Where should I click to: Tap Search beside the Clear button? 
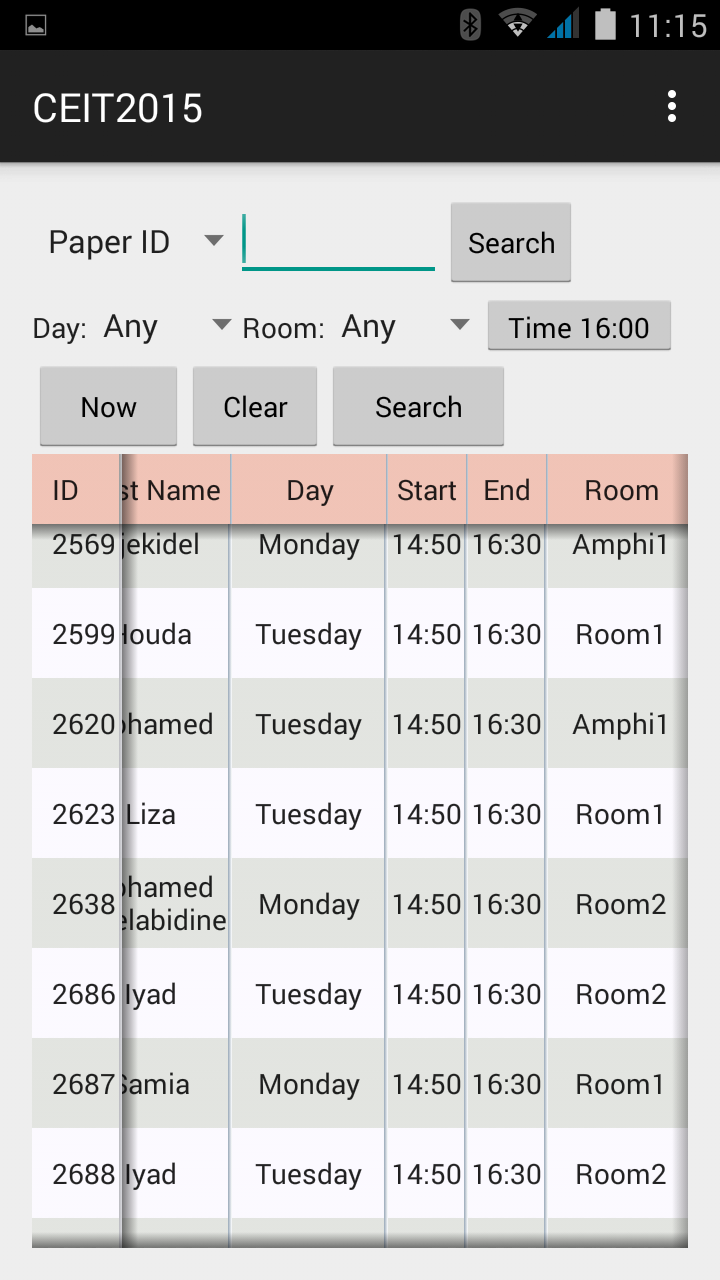pyautogui.click(x=418, y=407)
